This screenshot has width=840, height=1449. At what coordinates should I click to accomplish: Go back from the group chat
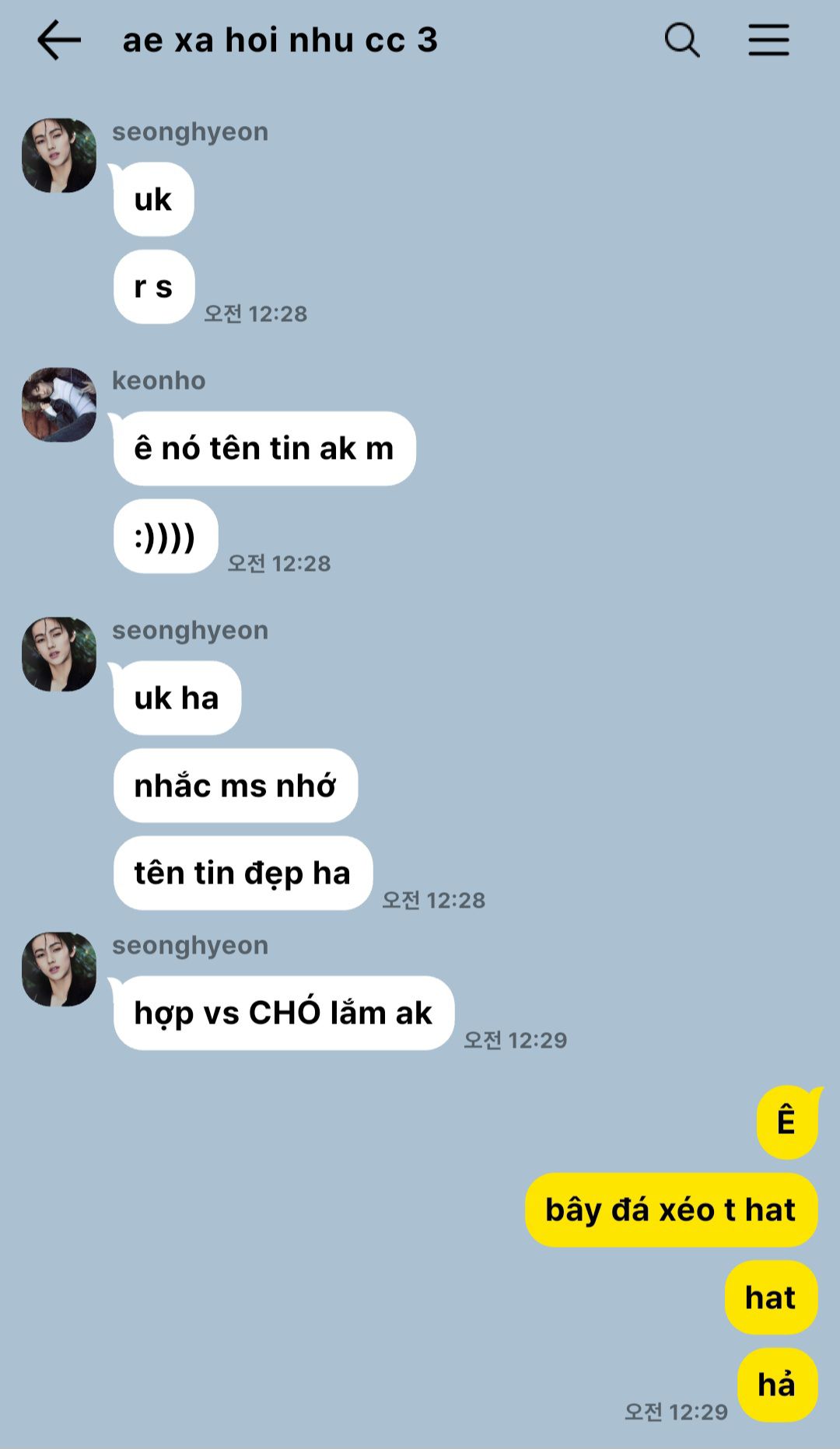tap(58, 40)
